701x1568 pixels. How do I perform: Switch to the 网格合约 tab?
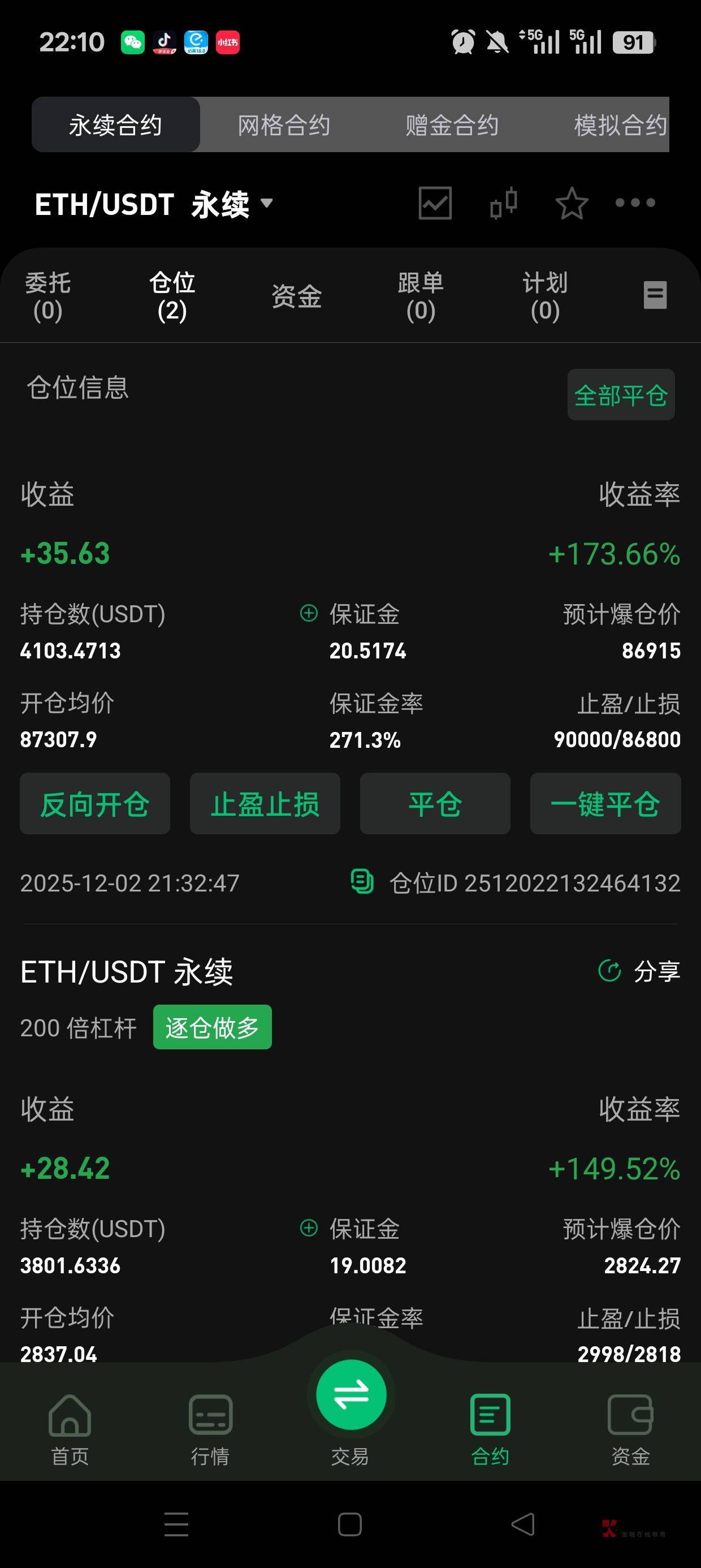284,126
